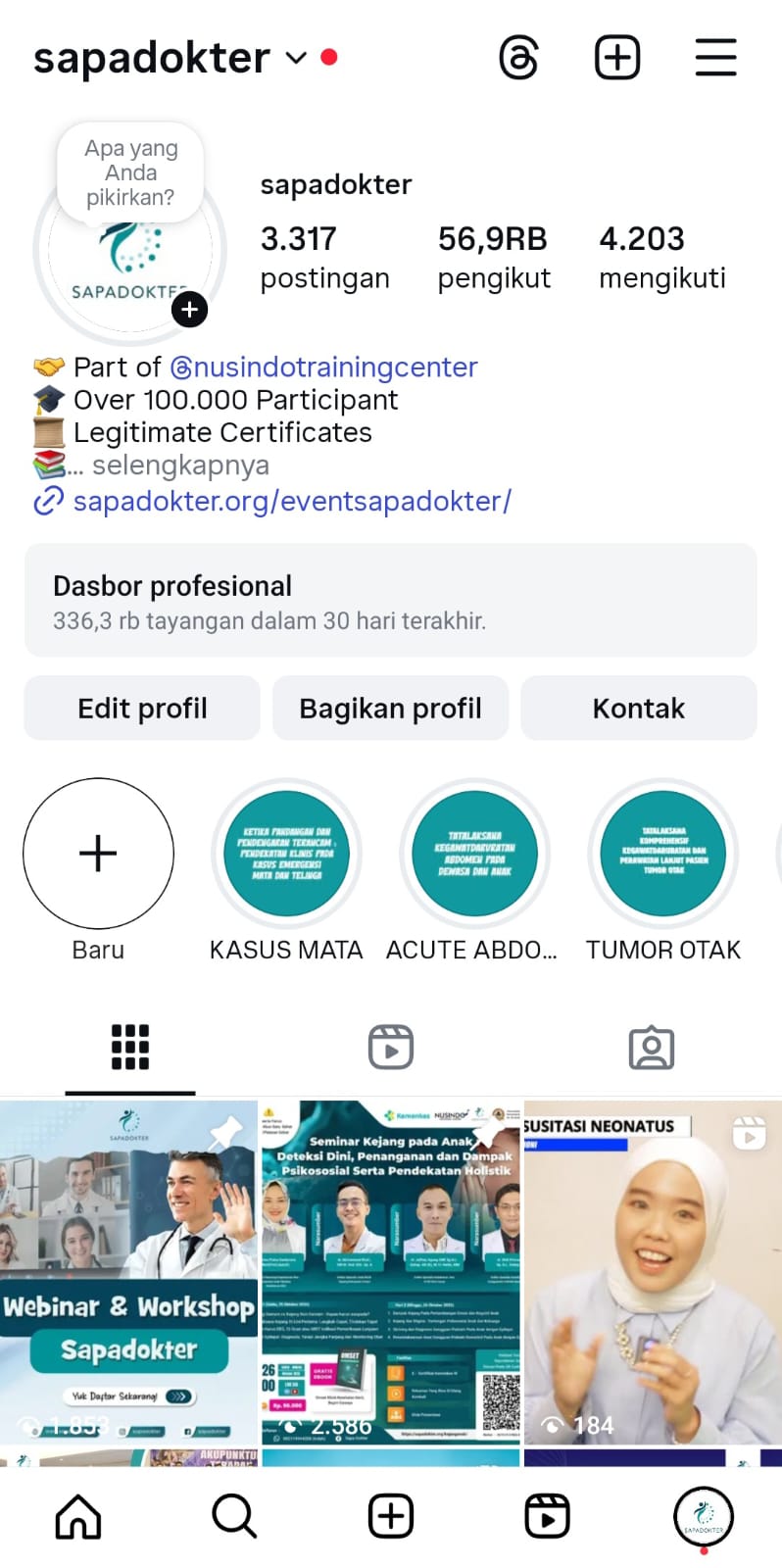The image size is (782, 1568).
Task: Open the hamburger menu
Action: (x=715, y=58)
